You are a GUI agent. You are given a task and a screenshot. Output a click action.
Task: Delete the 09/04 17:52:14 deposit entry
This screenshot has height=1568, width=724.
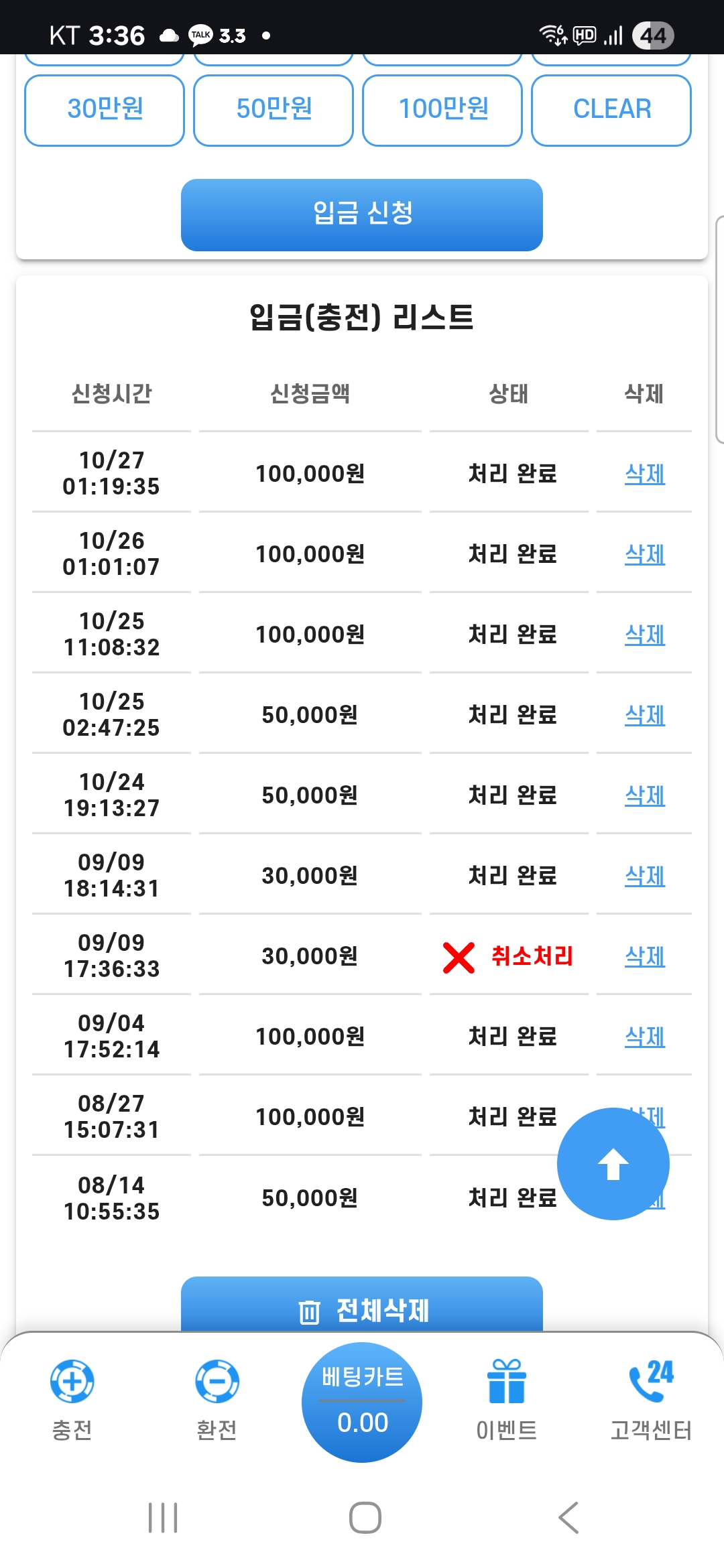645,1037
